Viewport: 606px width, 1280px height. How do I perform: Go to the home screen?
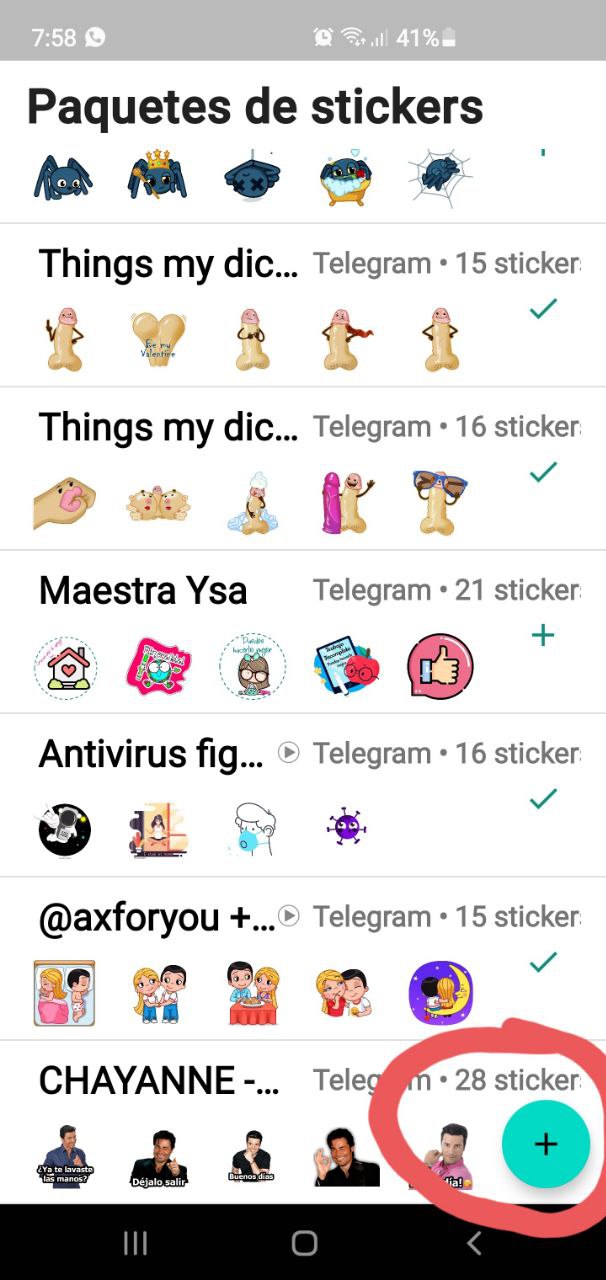click(304, 1242)
